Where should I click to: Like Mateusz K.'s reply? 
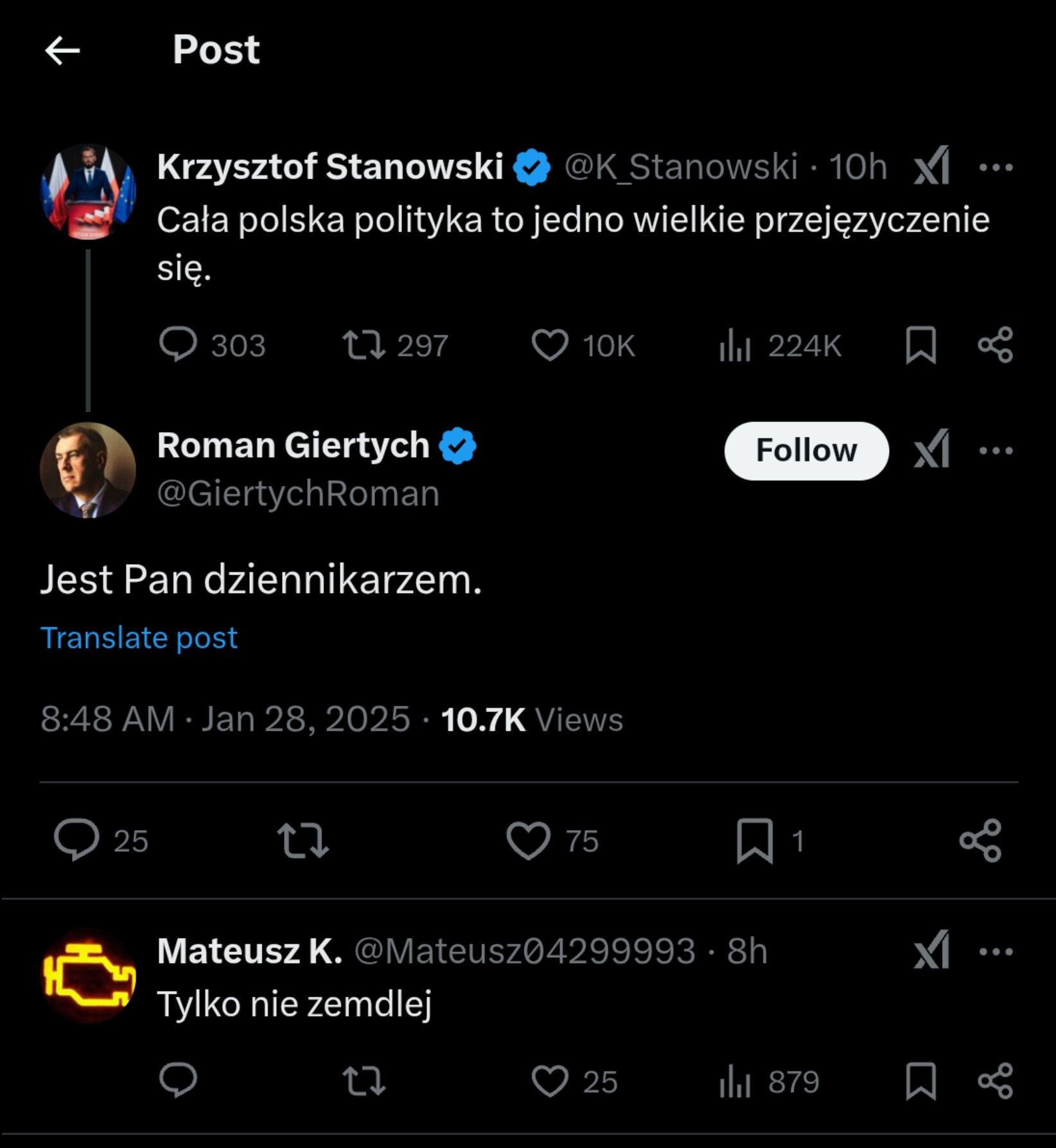pos(550,1081)
